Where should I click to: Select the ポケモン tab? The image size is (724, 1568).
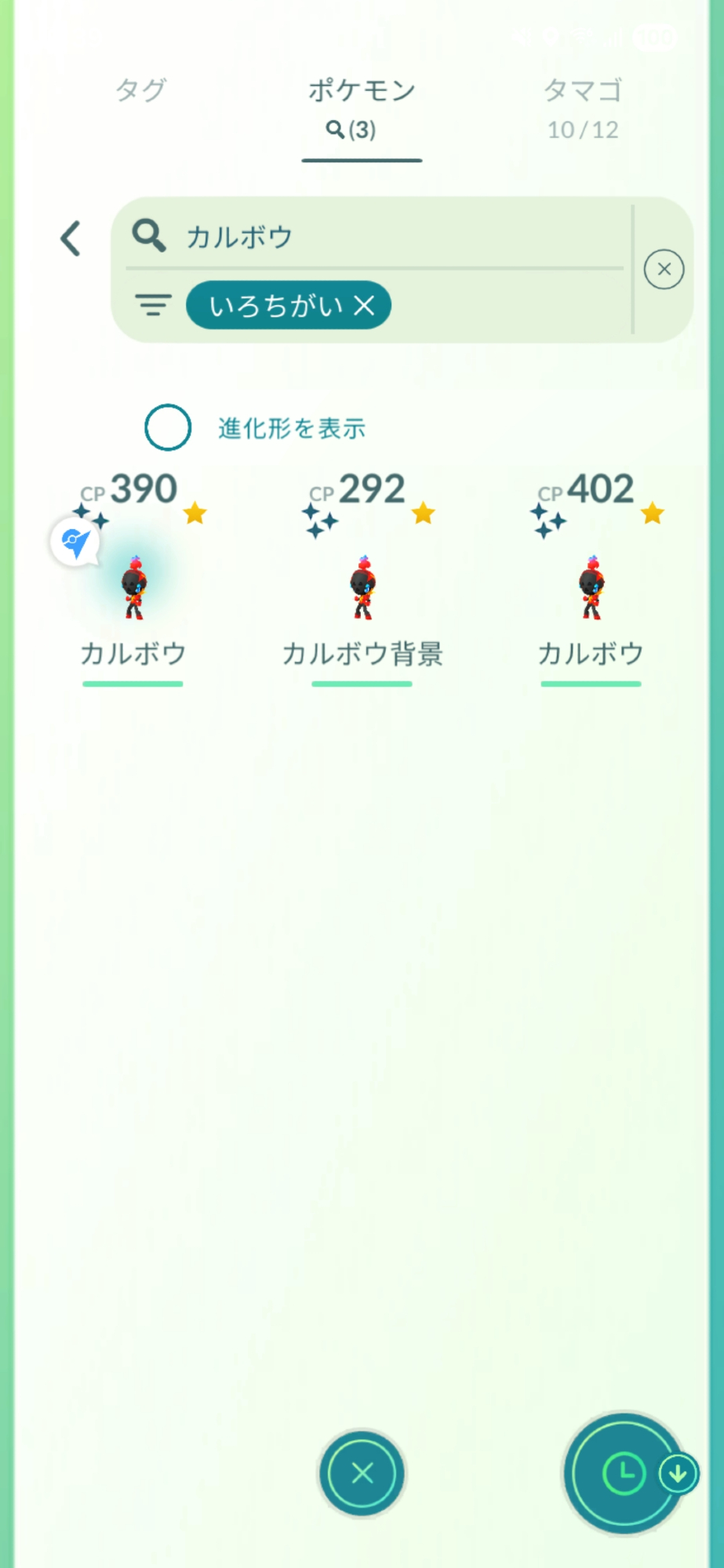tap(362, 107)
